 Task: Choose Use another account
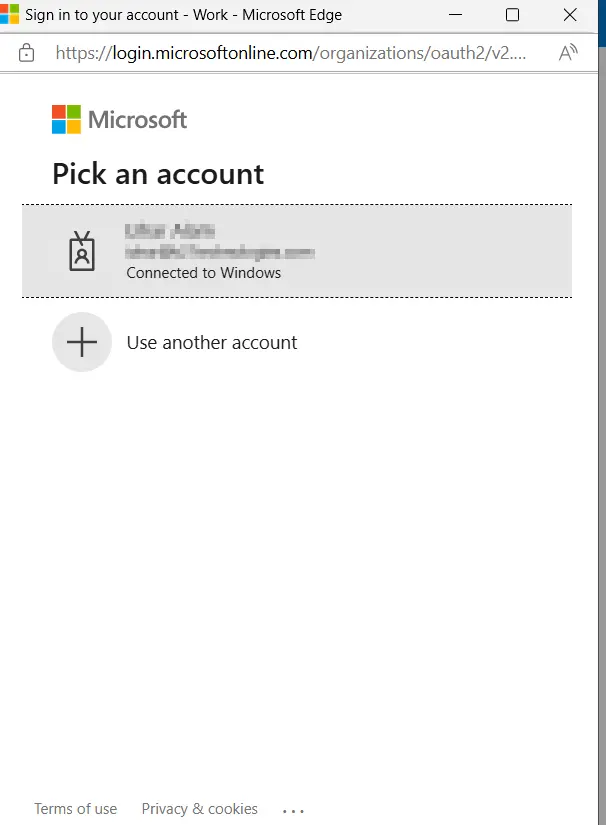(x=211, y=343)
